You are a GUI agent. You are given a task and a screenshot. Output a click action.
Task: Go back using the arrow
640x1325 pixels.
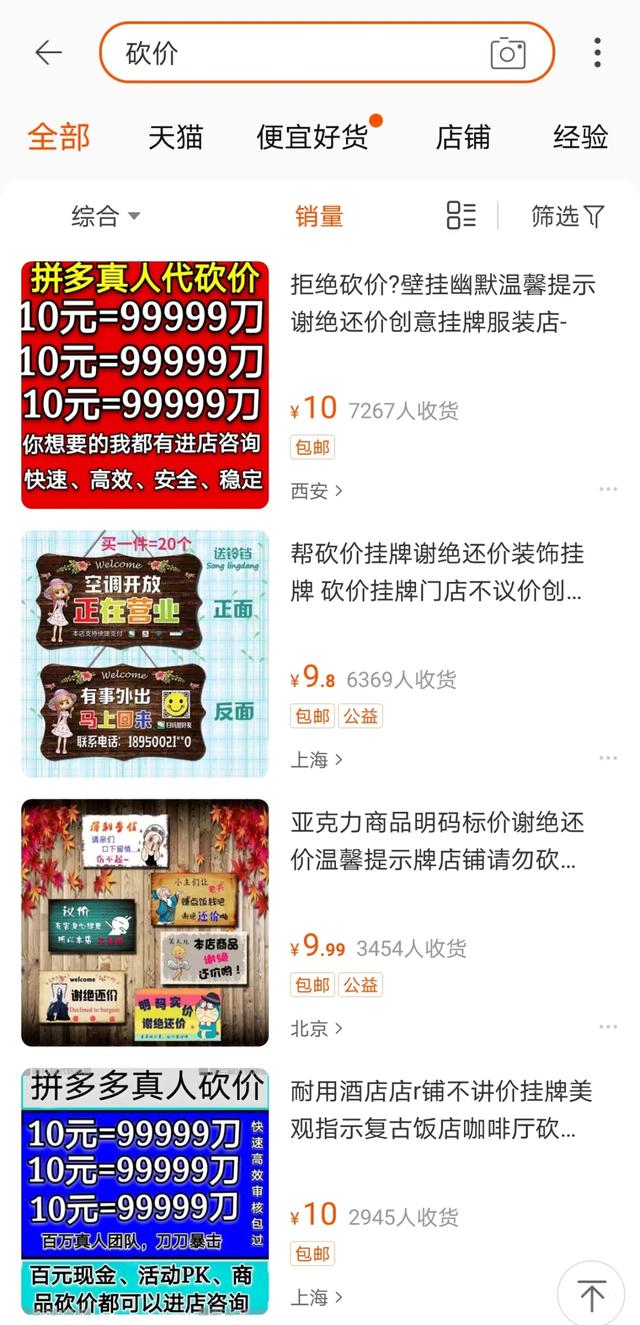(x=48, y=53)
